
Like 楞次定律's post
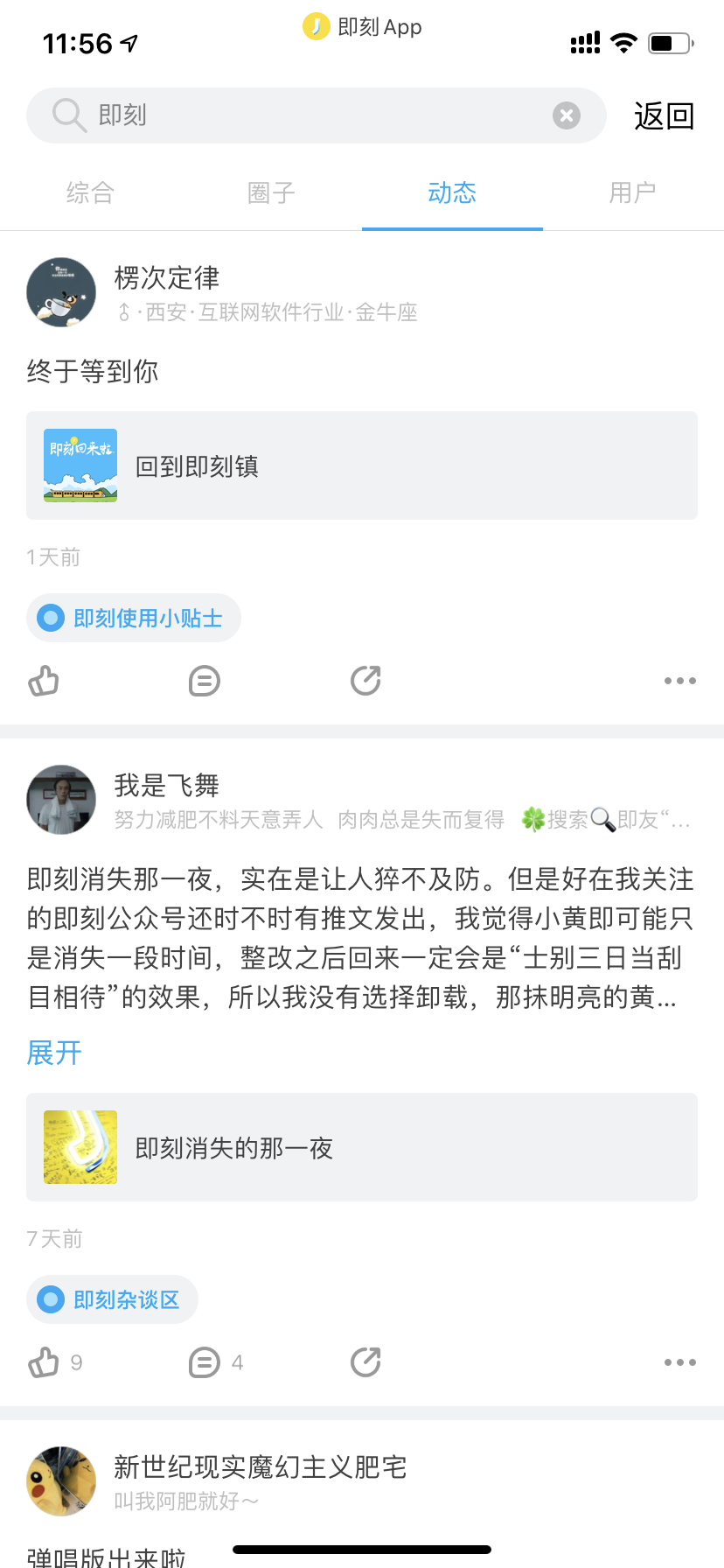pos(44,681)
